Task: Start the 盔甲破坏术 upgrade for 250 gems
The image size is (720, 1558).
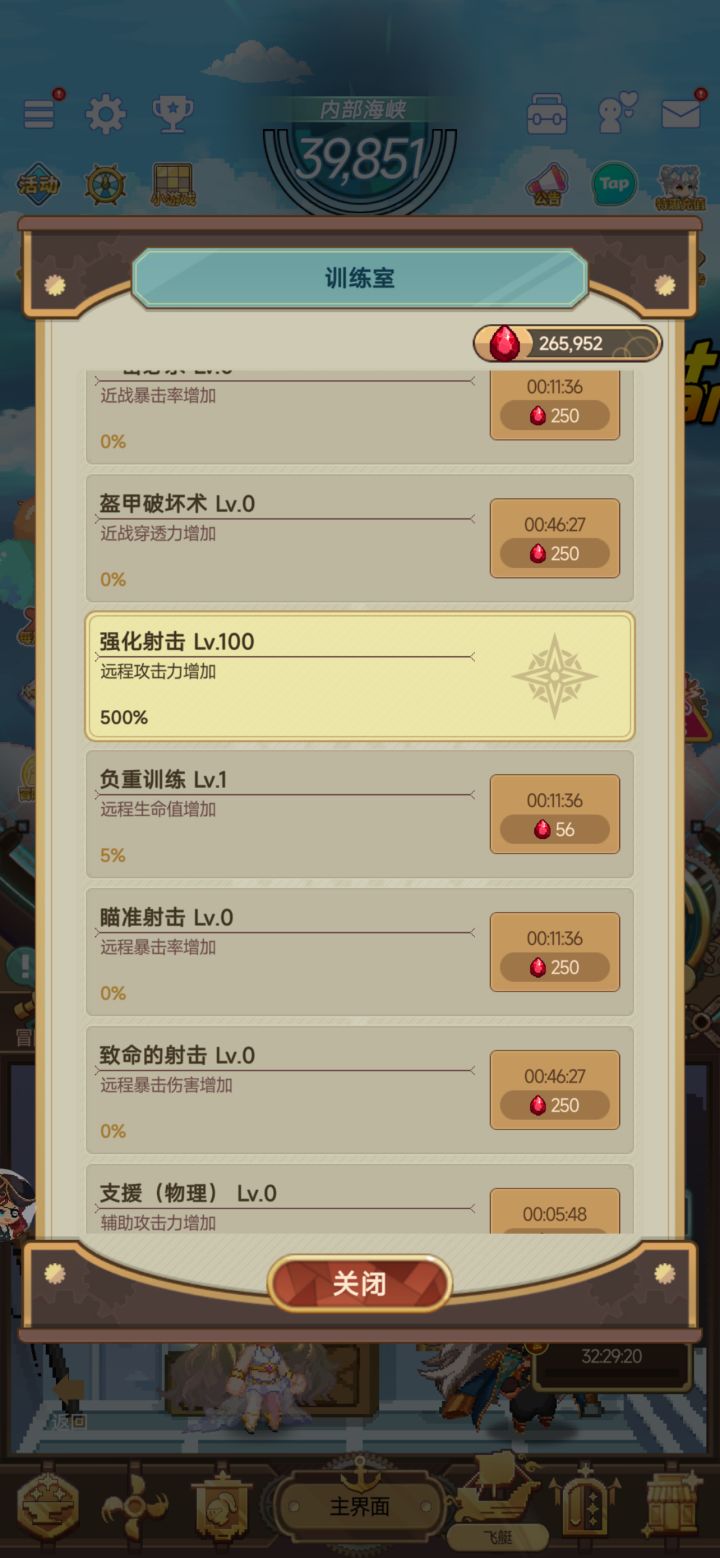Action: tap(555, 537)
